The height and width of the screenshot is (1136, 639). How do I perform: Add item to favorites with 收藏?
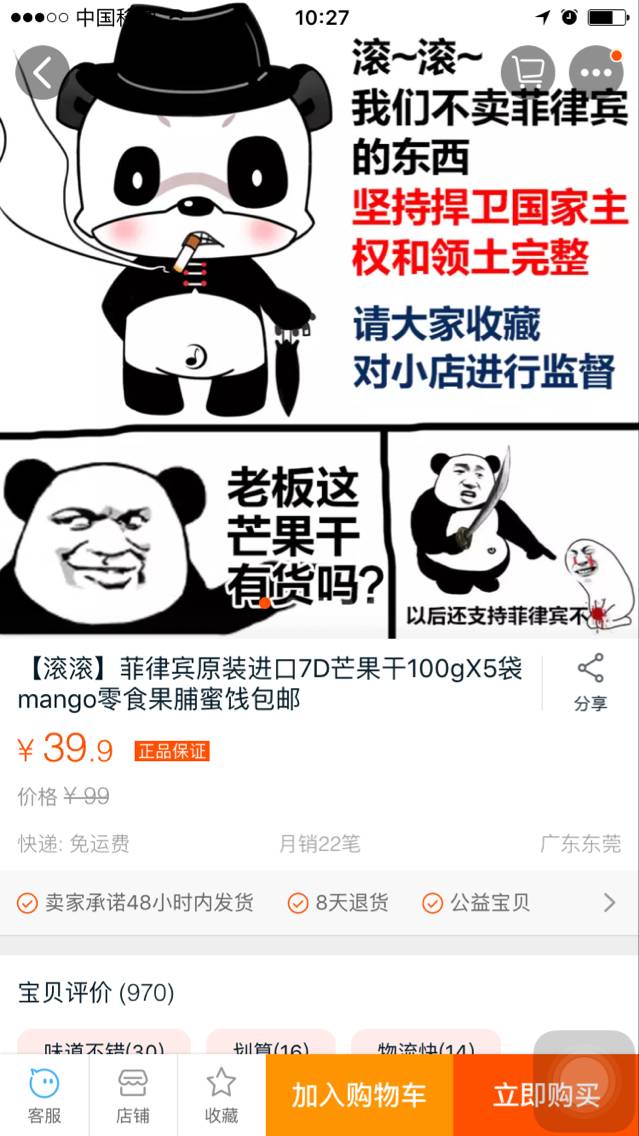(221, 1096)
